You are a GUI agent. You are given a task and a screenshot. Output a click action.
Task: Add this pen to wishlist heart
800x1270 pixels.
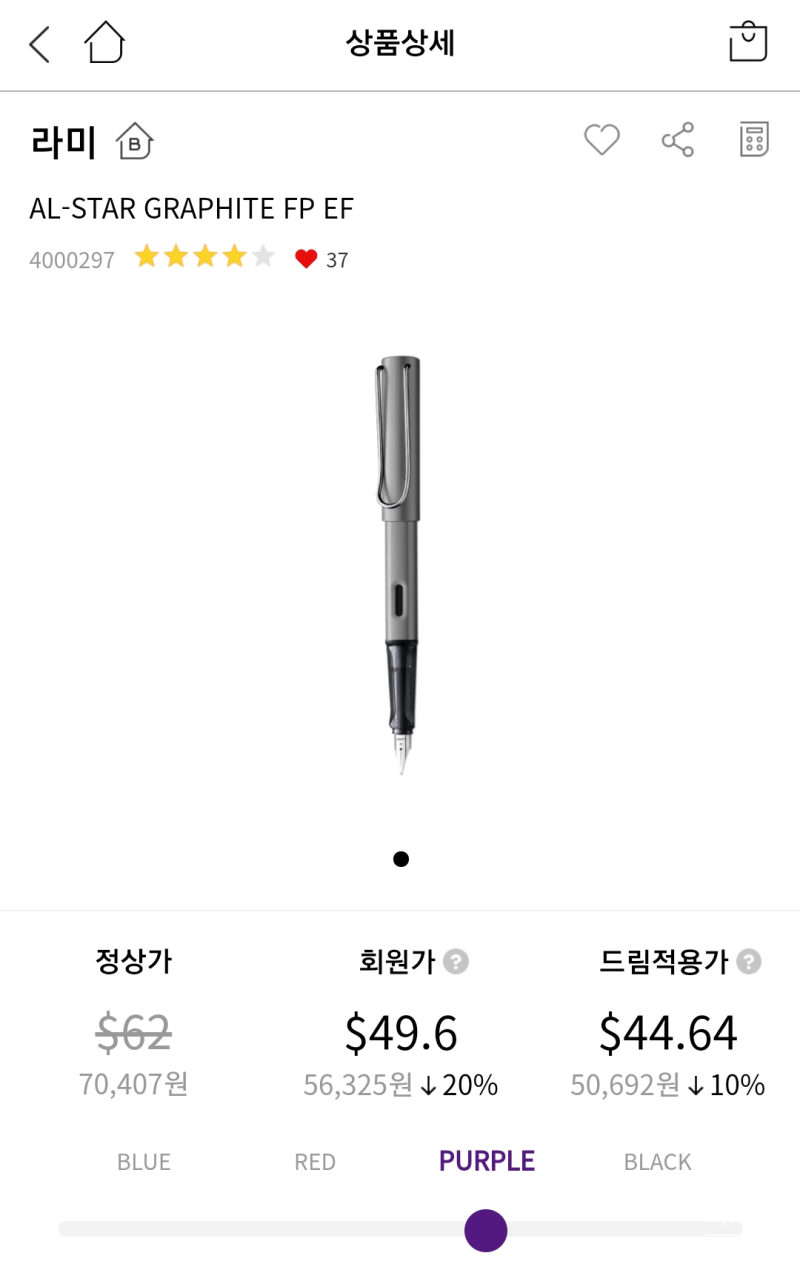602,140
